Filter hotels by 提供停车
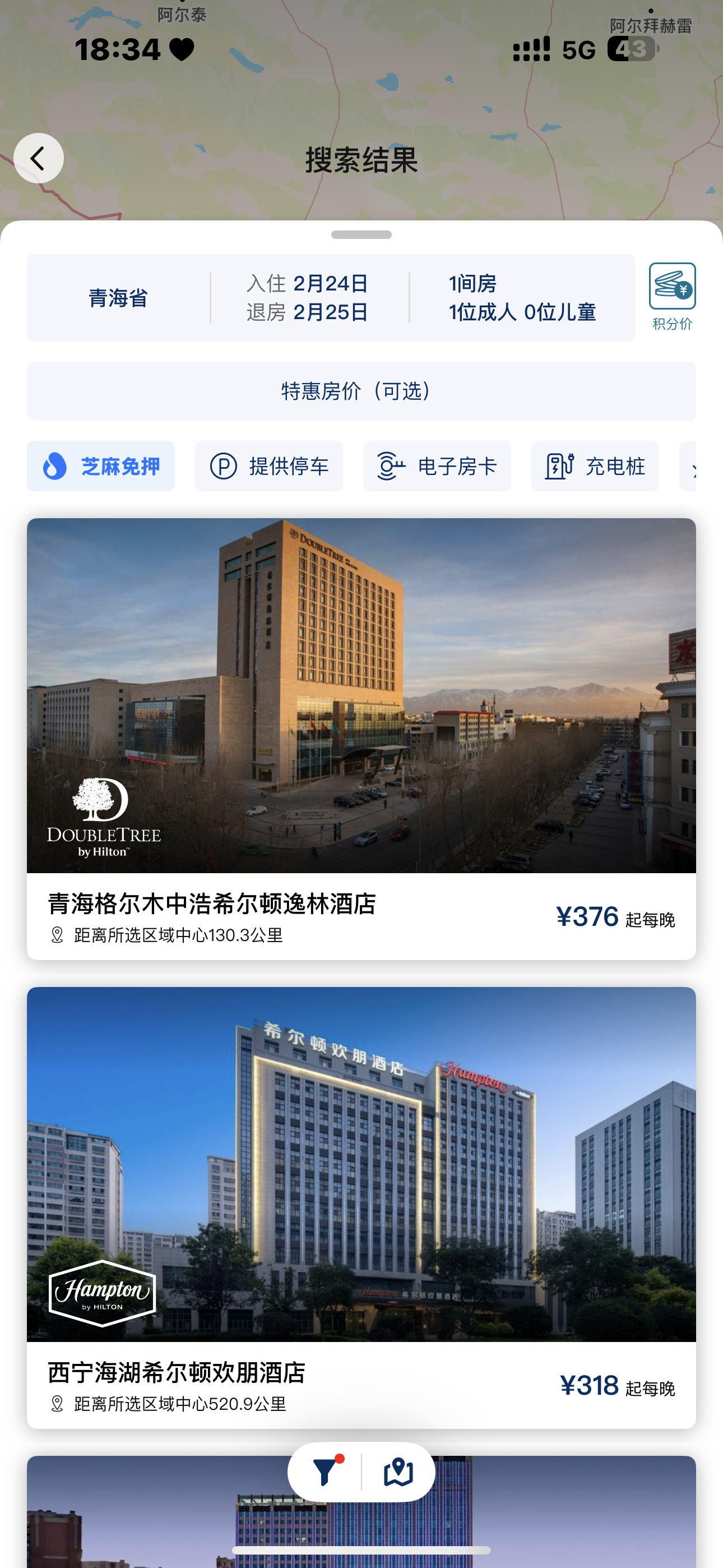 (269, 466)
